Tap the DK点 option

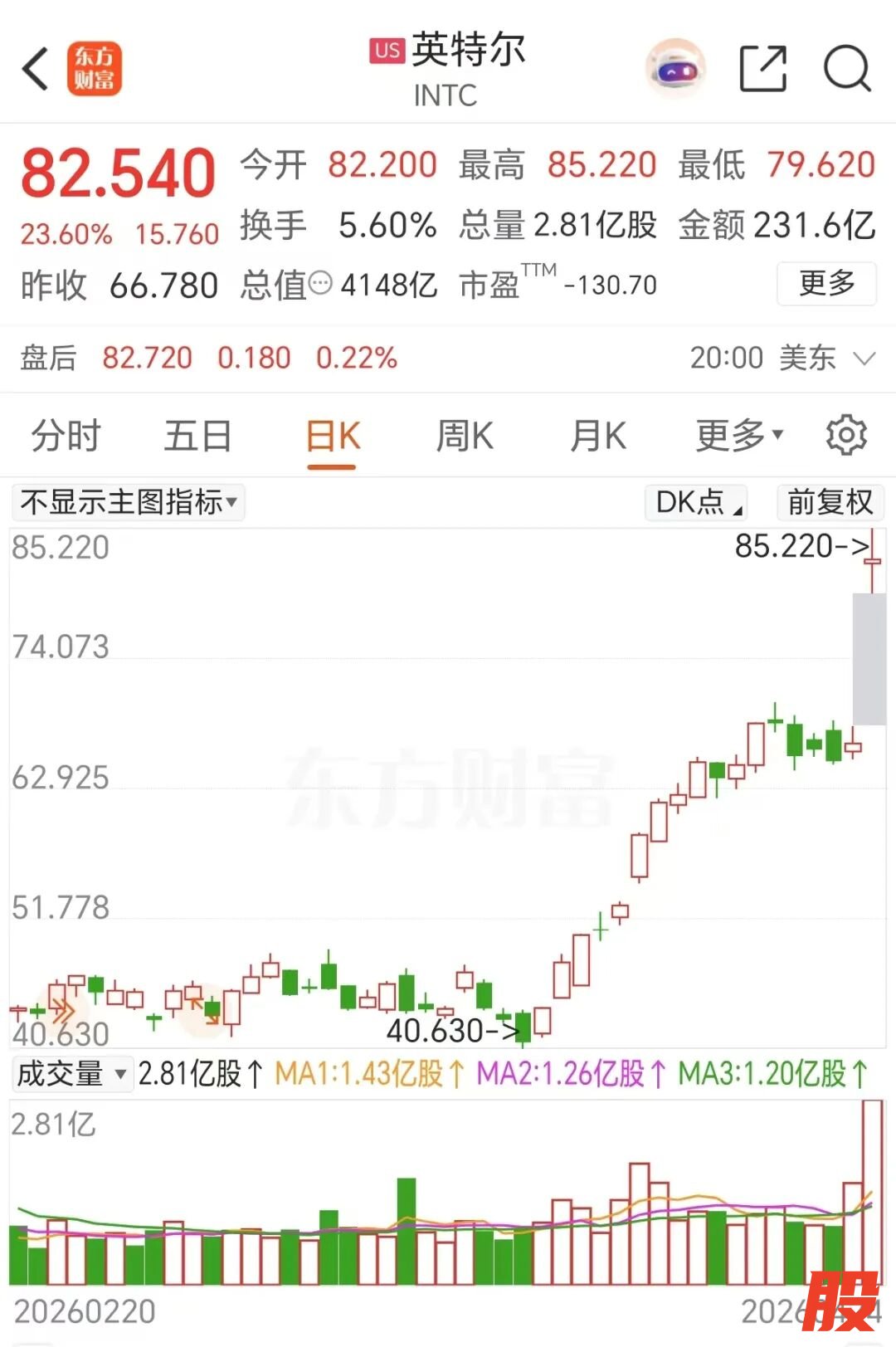(x=697, y=502)
